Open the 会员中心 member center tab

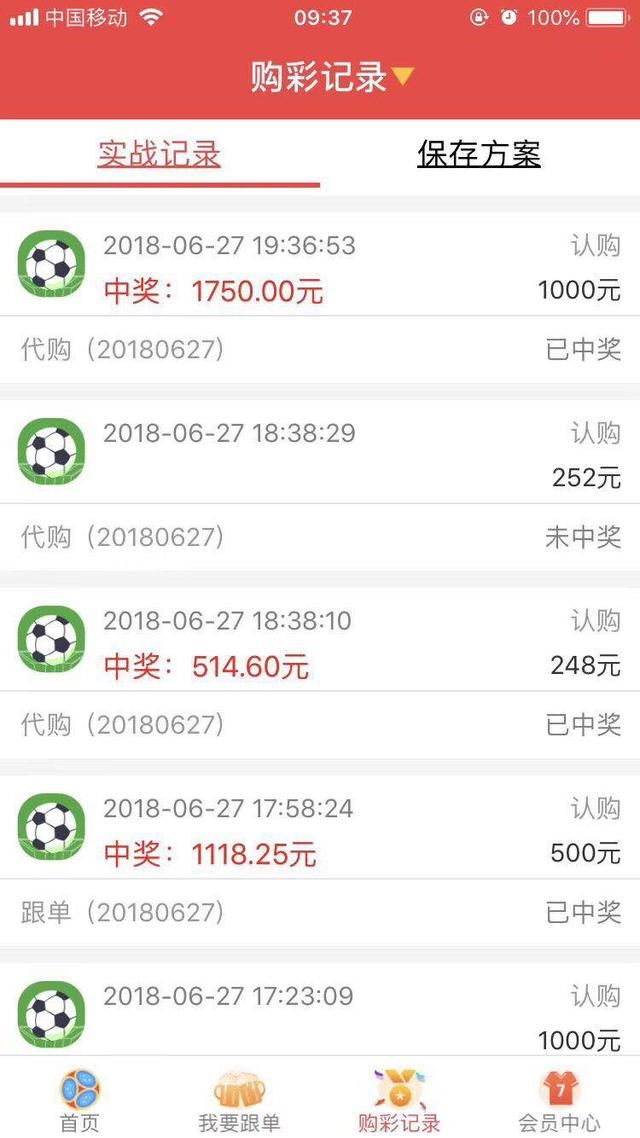[x=559, y=1100]
